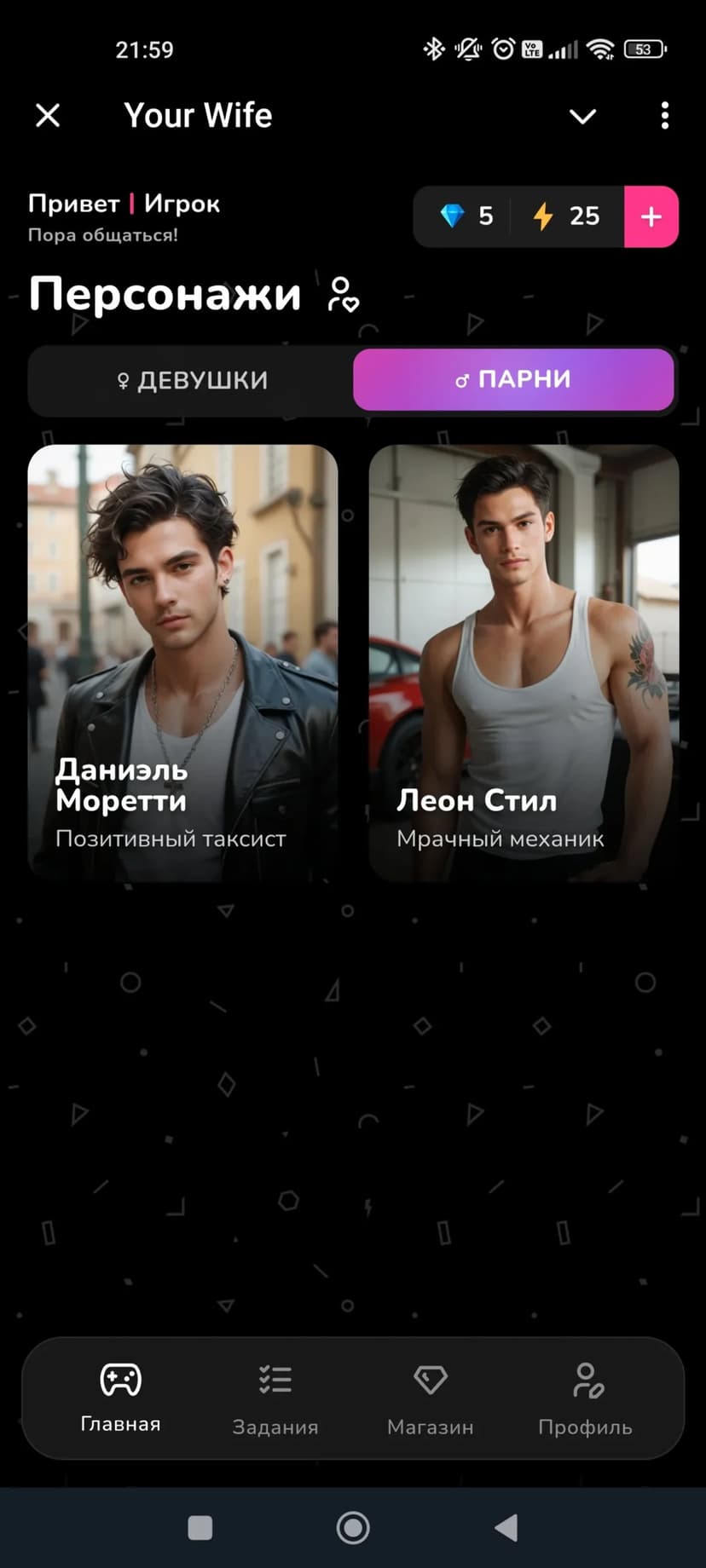Close the Your Wife mini app
Viewport: 706px width, 1568px height.
click(x=48, y=115)
